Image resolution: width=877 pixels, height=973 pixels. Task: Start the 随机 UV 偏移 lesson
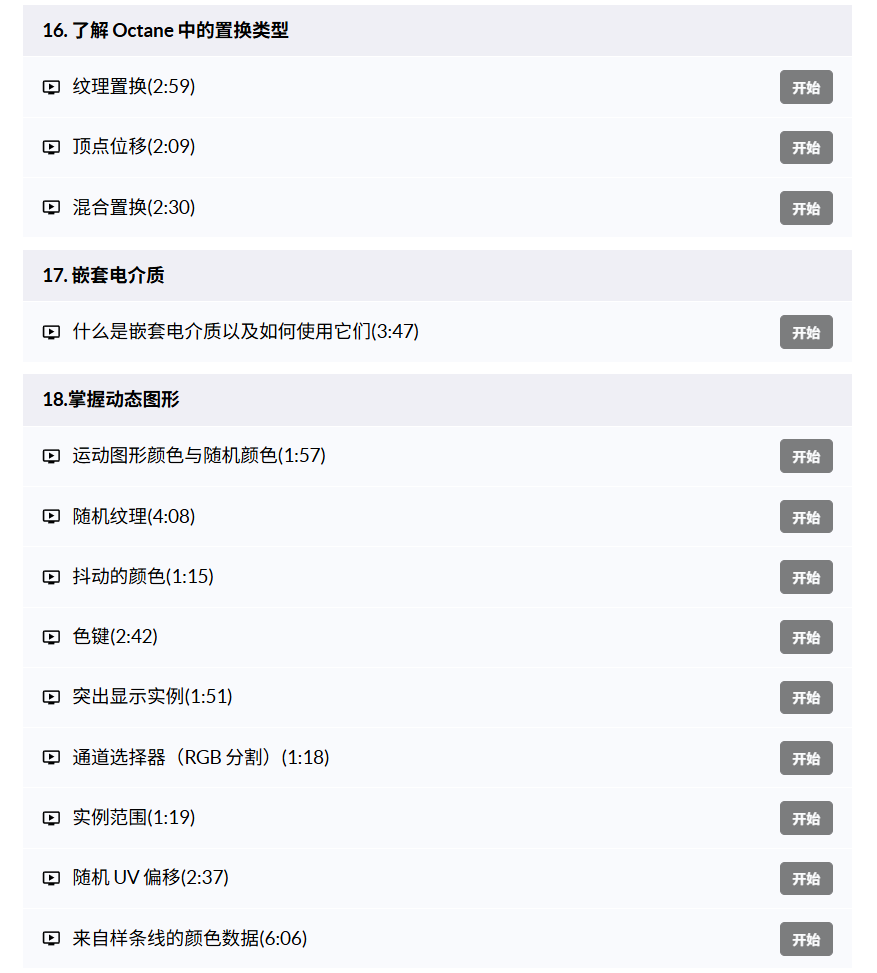tap(806, 878)
